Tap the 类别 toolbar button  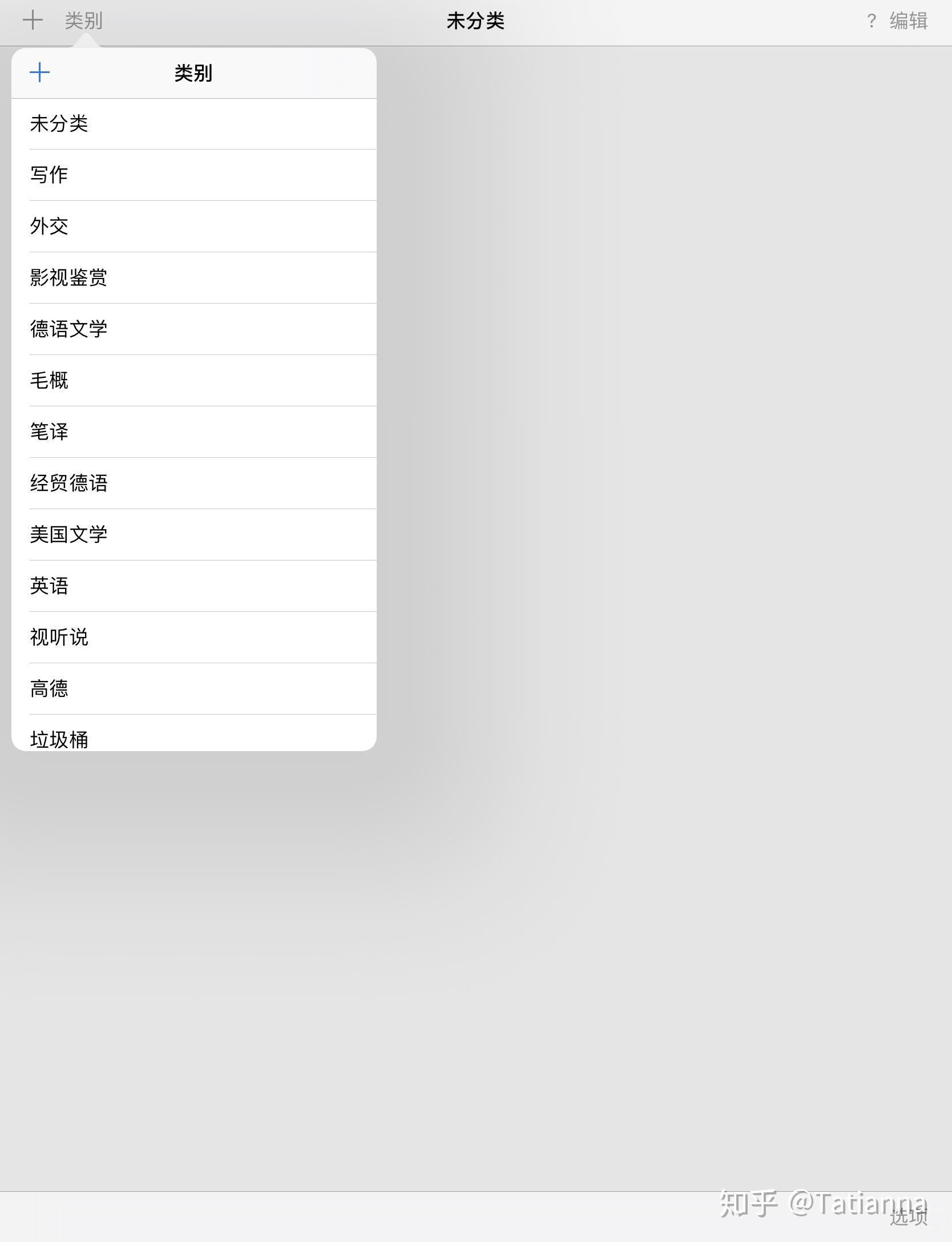83,21
